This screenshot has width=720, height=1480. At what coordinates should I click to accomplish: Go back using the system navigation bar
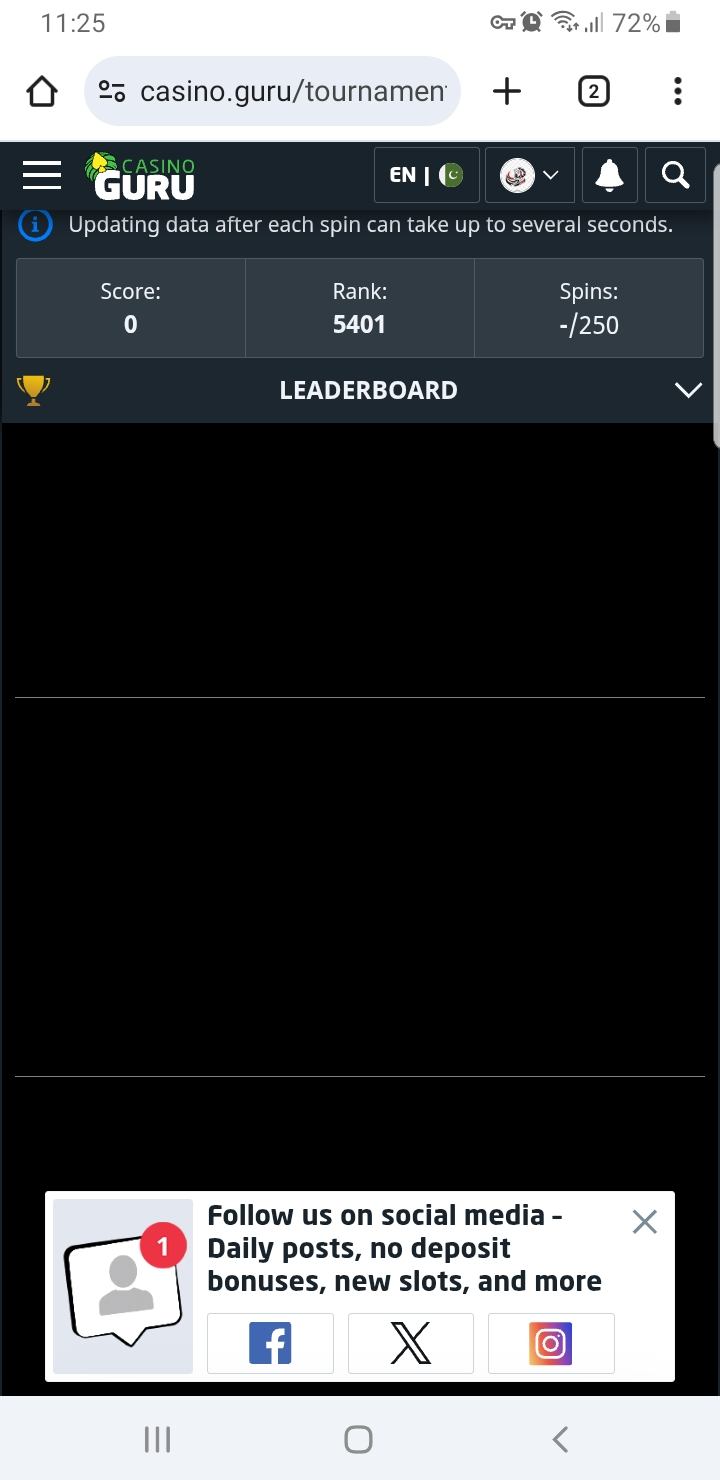(560, 1439)
